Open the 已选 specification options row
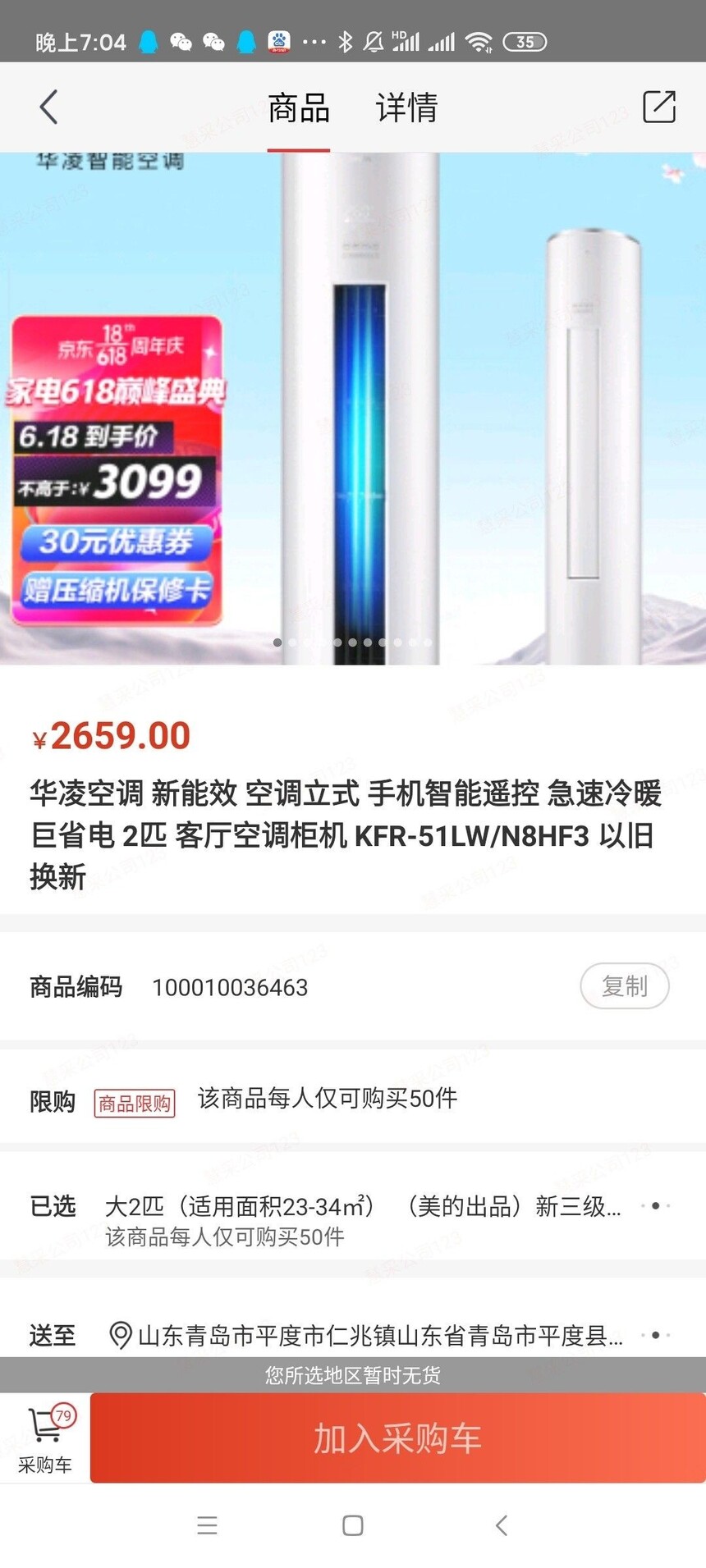 click(x=353, y=1218)
